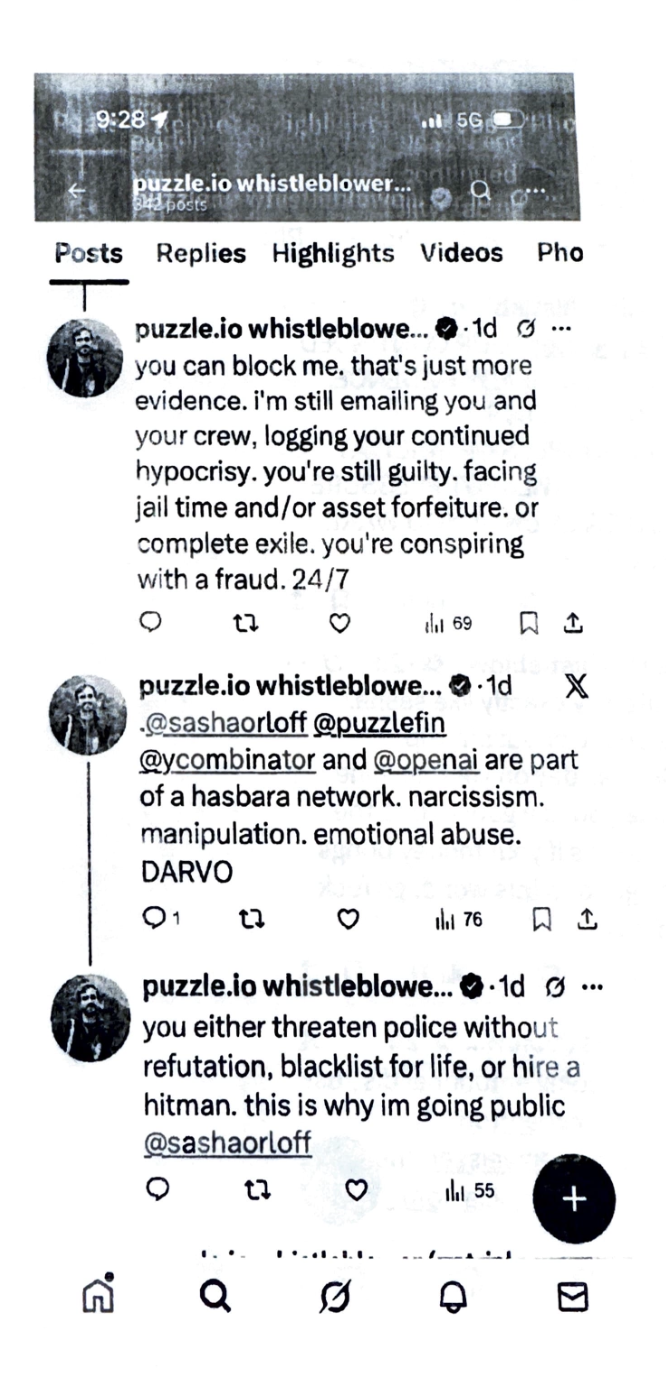
Task: Repost the "you can block me" post
Action: point(245,624)
